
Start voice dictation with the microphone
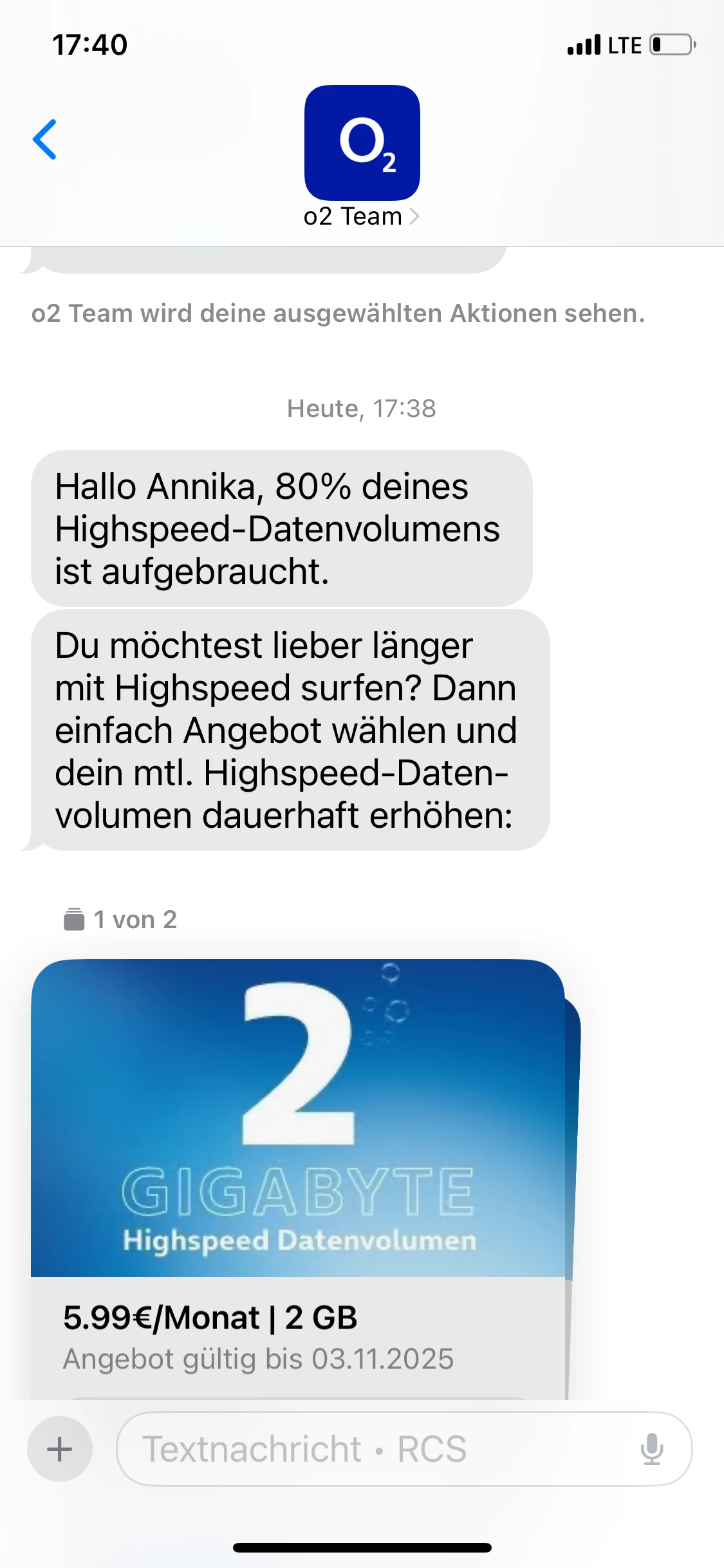coord(651,1449)
